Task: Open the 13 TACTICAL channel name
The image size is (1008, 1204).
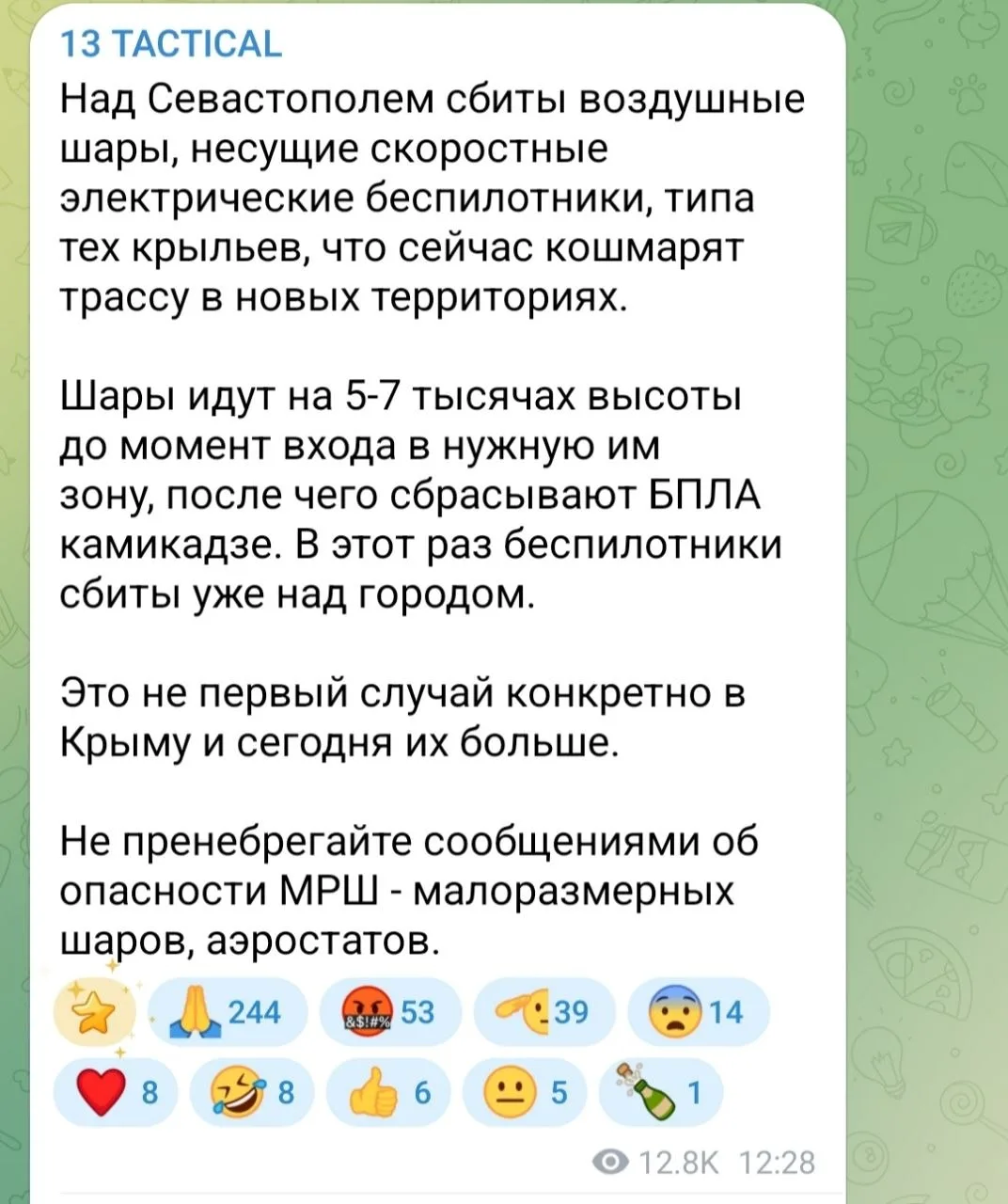Action: [169, 45]
